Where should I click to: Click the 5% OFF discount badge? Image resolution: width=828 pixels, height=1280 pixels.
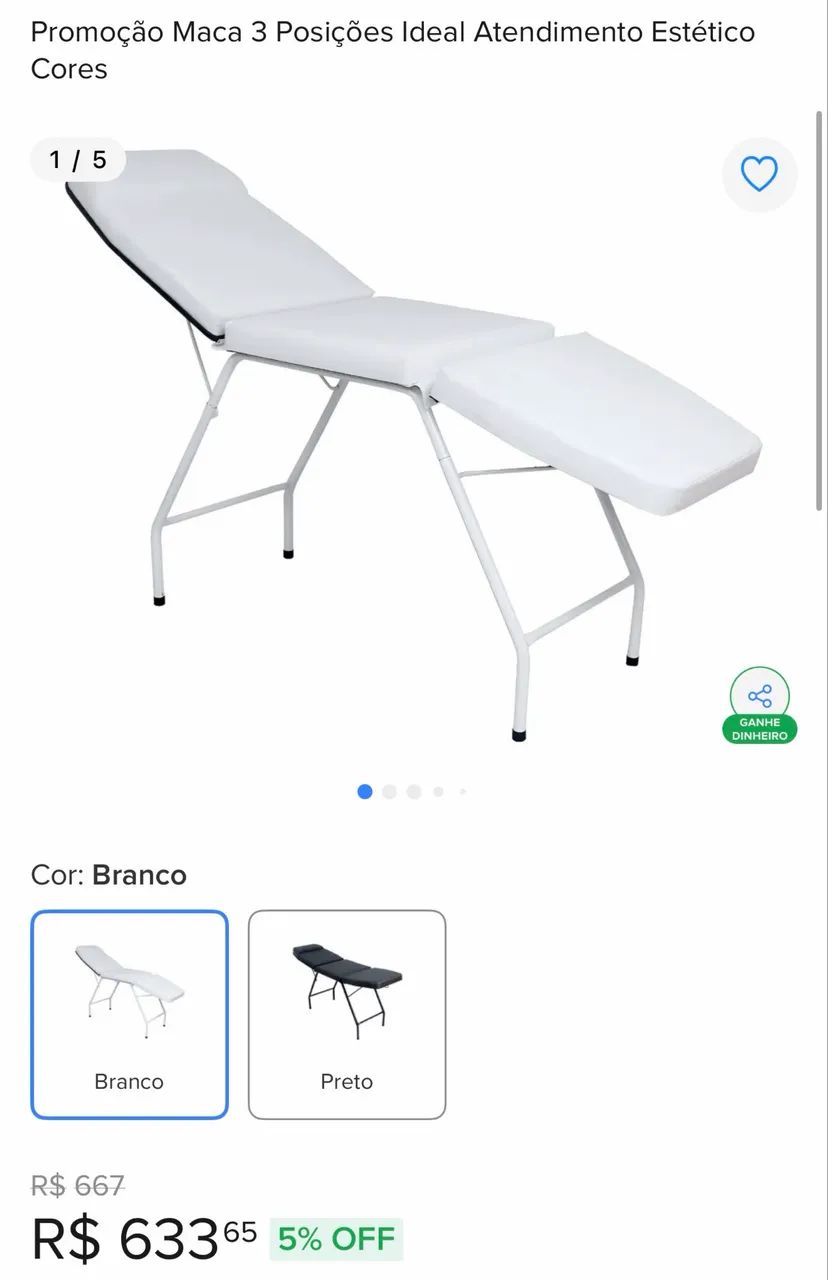[335, 1238]
